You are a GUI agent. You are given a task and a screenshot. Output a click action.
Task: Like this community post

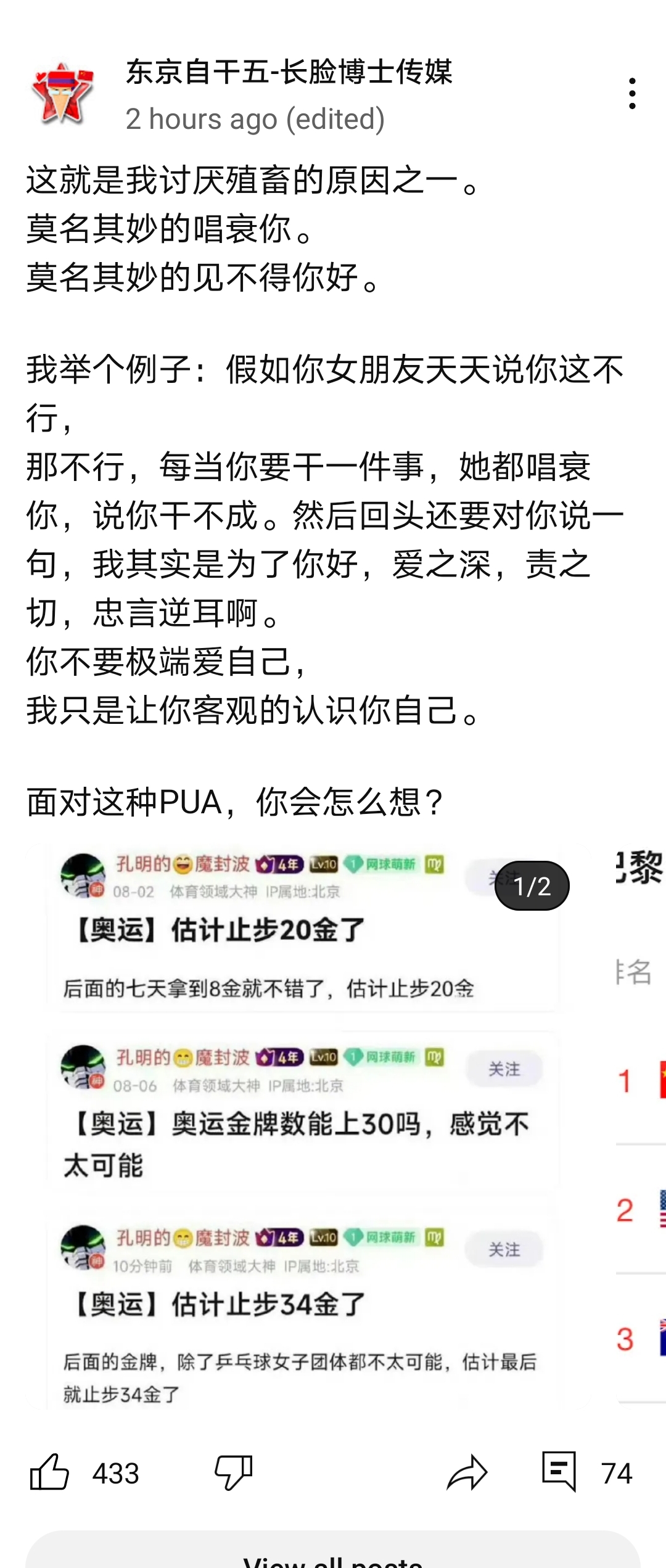tap(50, 1472)
